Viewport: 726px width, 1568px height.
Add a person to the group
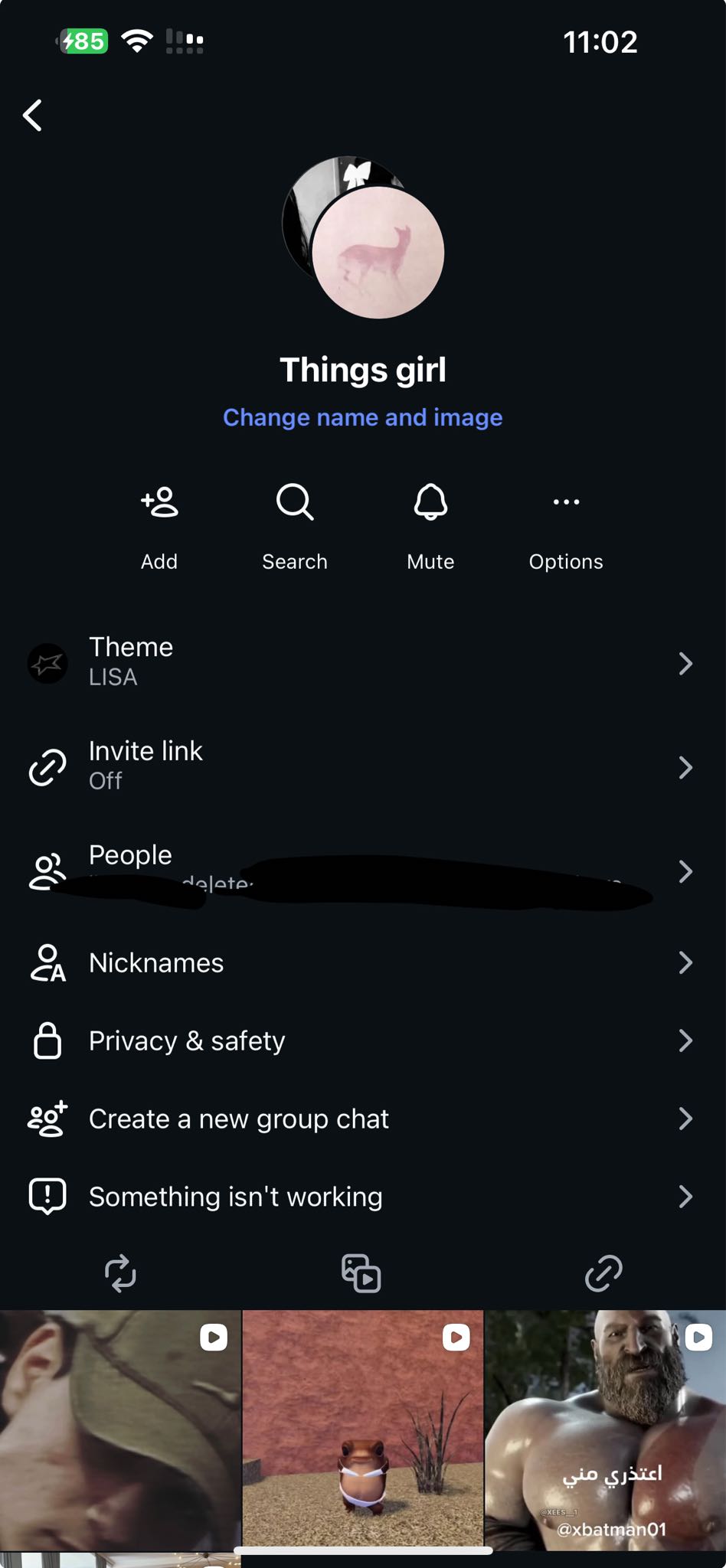[x=159, y=527]
